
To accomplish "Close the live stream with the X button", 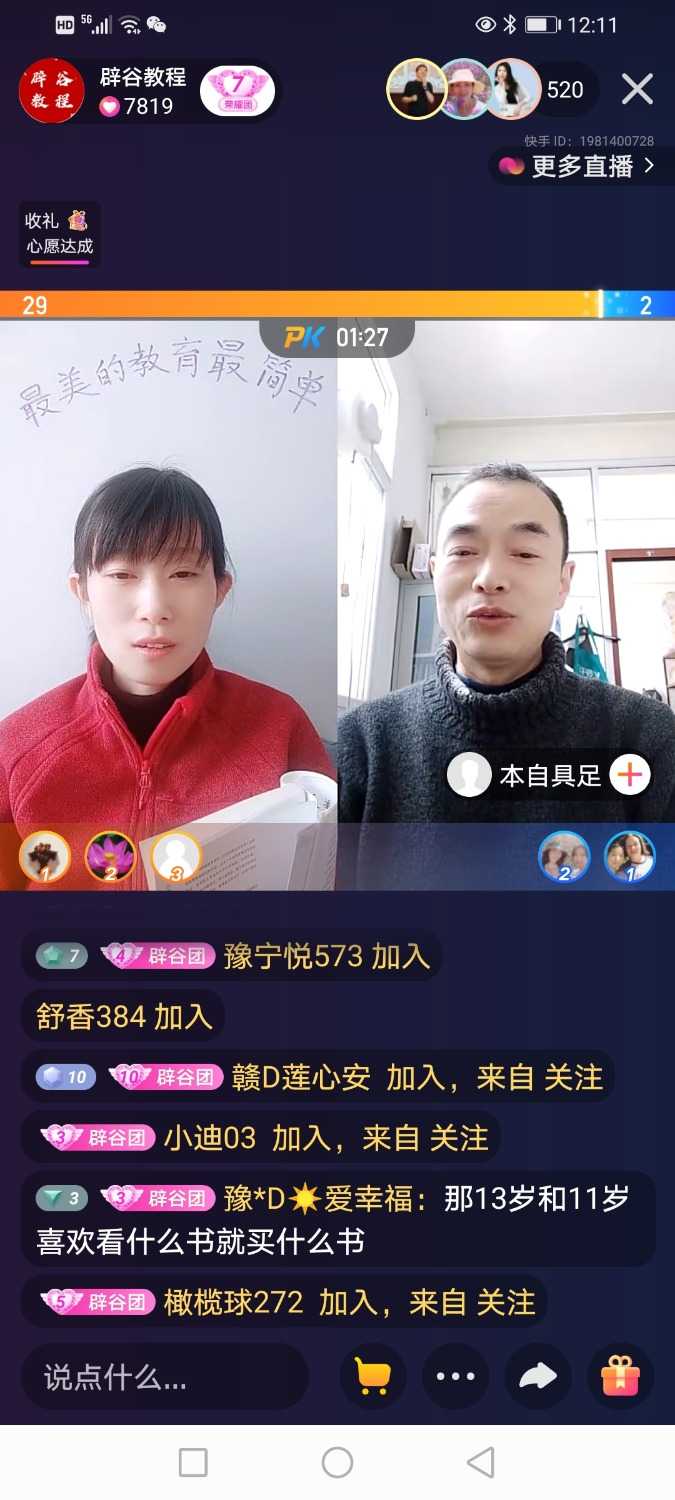I will click(637, 90).
